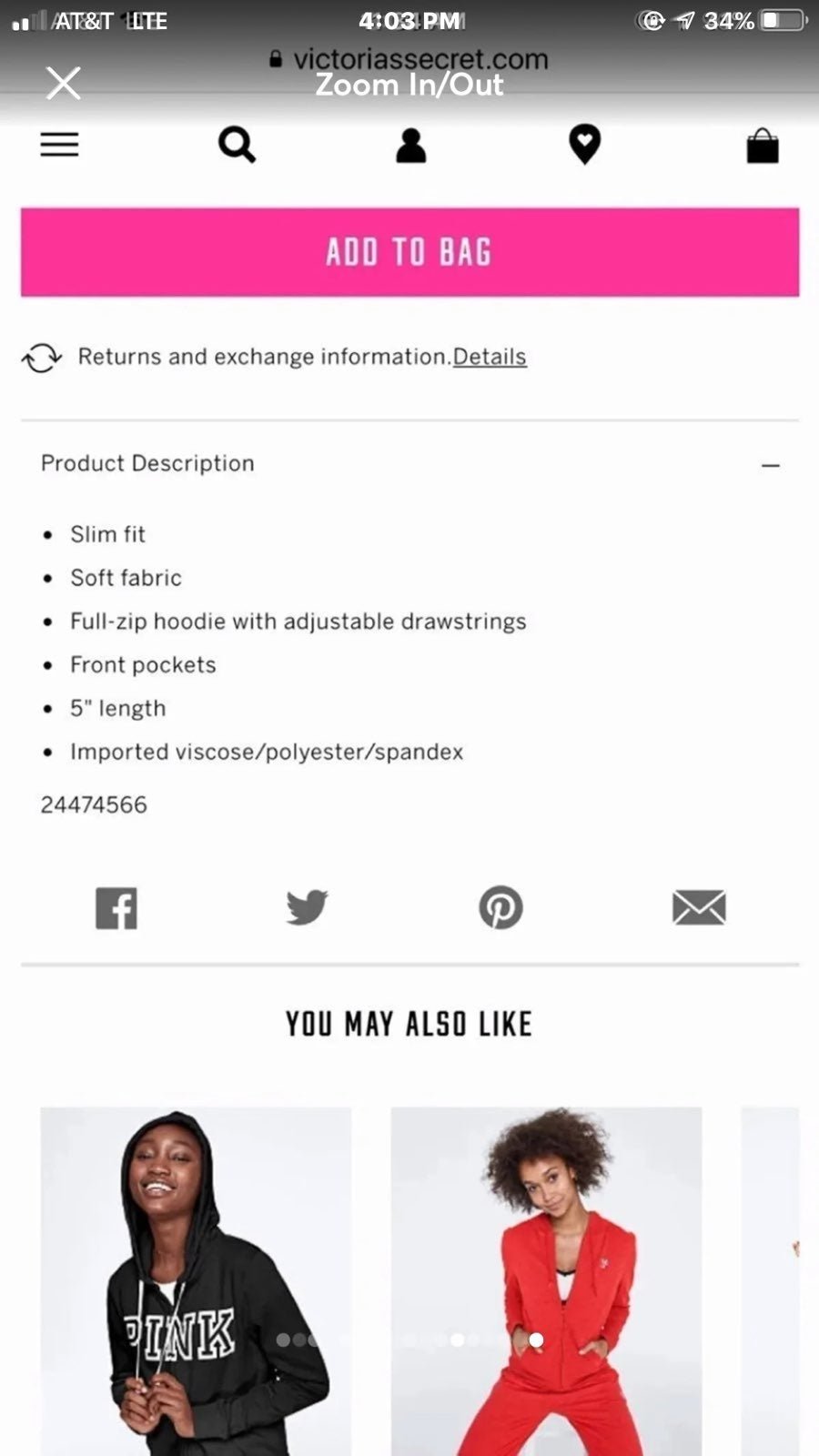819x1456 pixels.
Task: Open the store locator pin
Action: [x=584, y=145]
